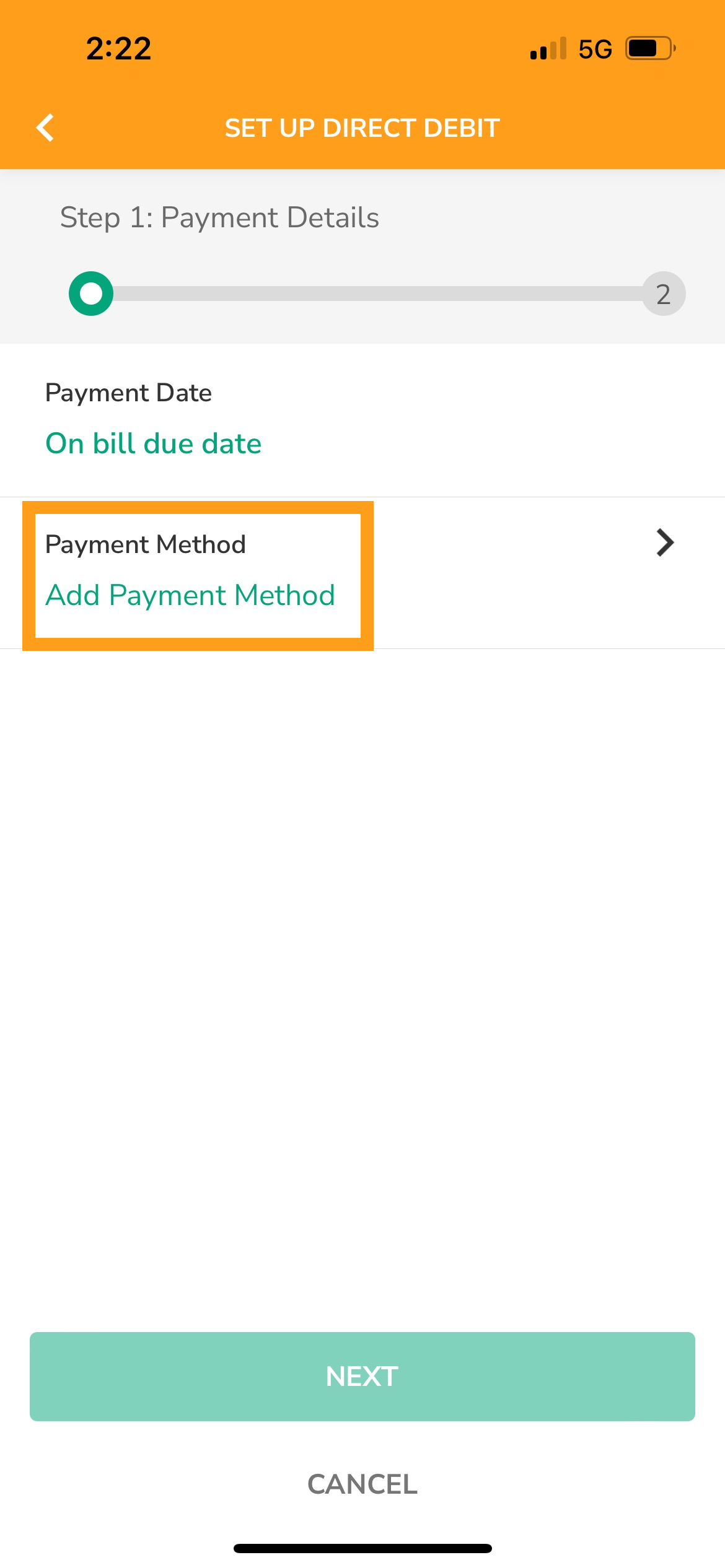This screenshot has height=1568, width=725.
Task: Tap the step 2 circle marker
Action: [x=662, y=294]
